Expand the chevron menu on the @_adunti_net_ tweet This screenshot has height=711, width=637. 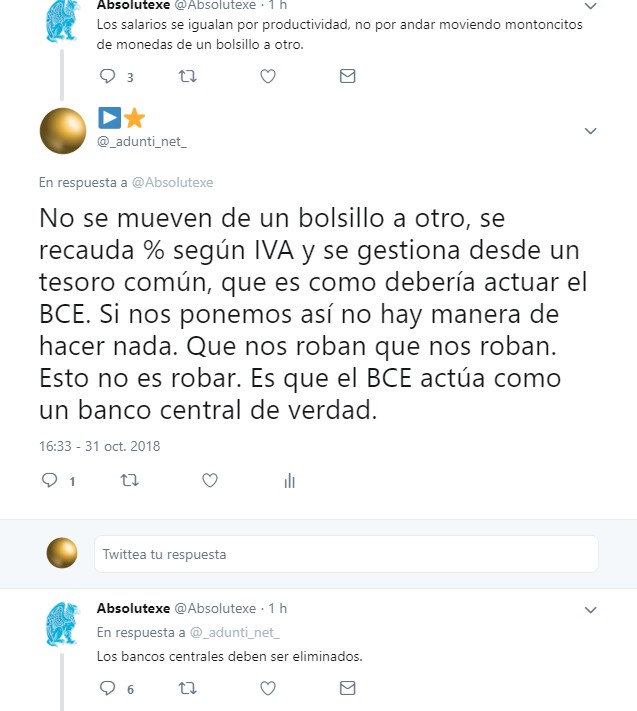tap(590, 131)
